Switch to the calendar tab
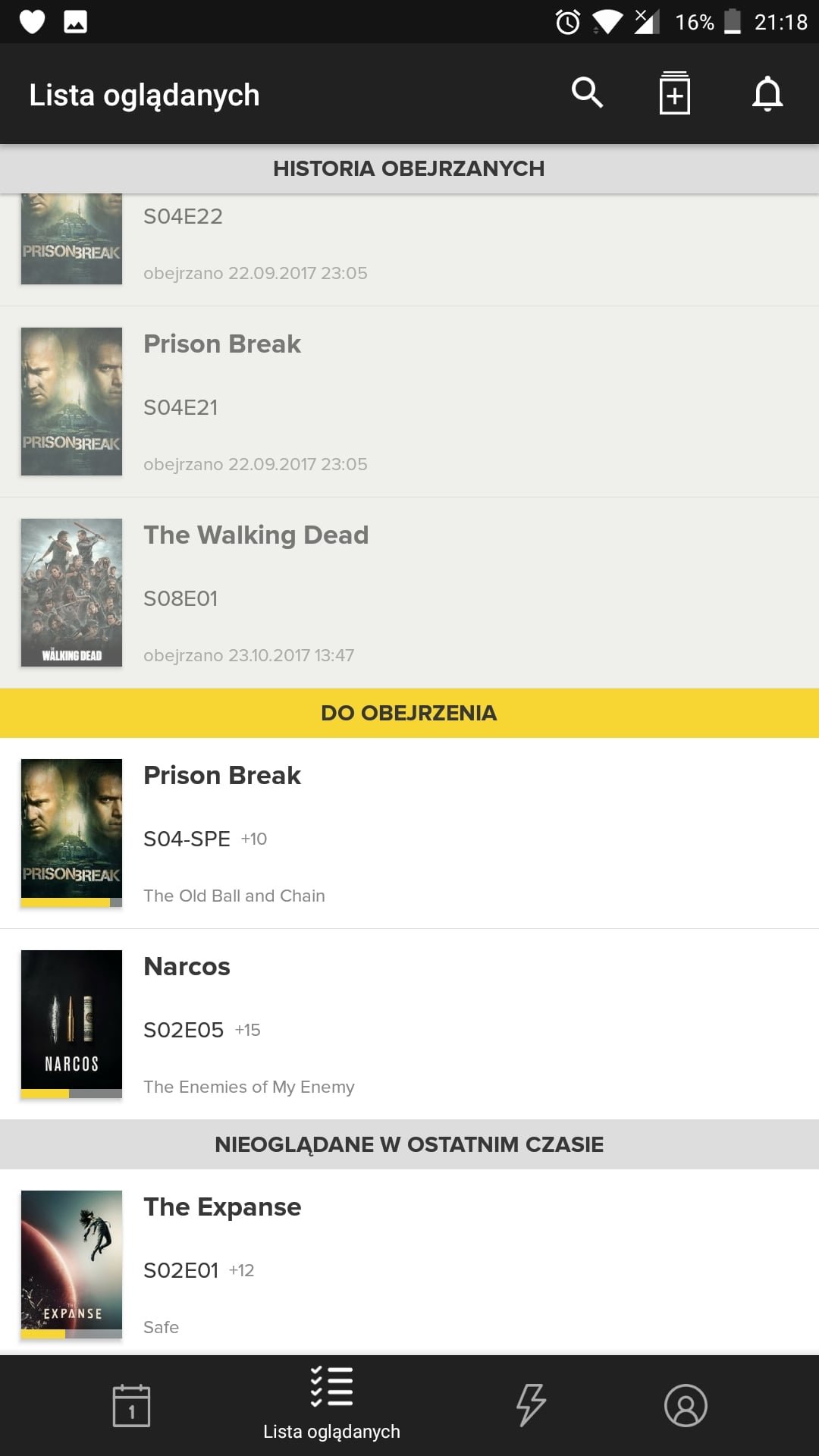 pos(131,1405)
